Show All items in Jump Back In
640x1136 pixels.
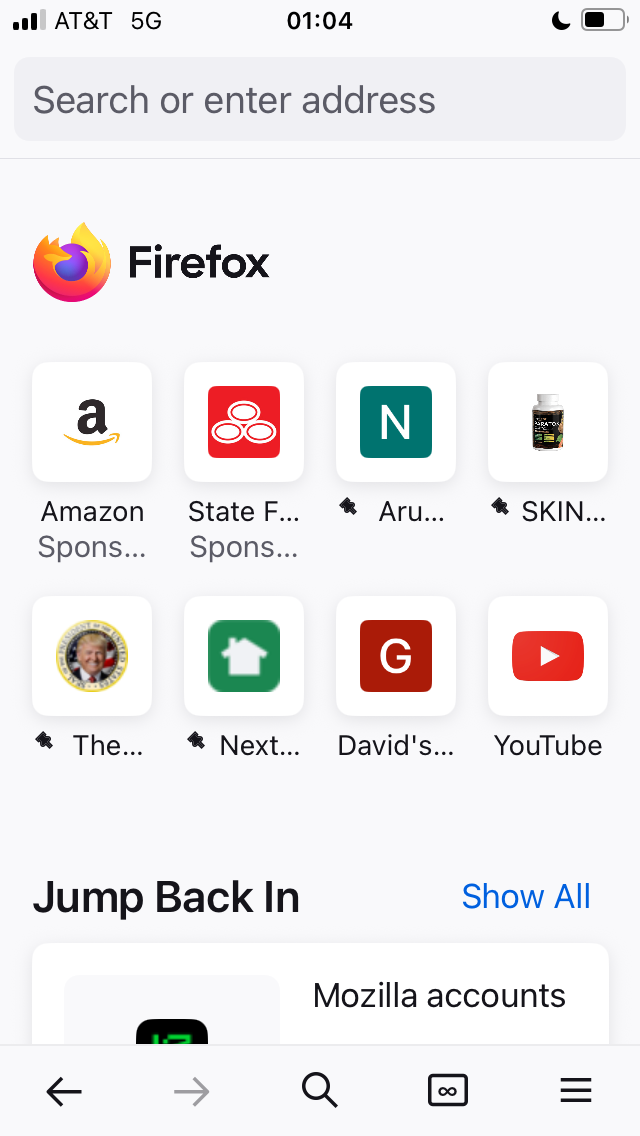(526, 897)
